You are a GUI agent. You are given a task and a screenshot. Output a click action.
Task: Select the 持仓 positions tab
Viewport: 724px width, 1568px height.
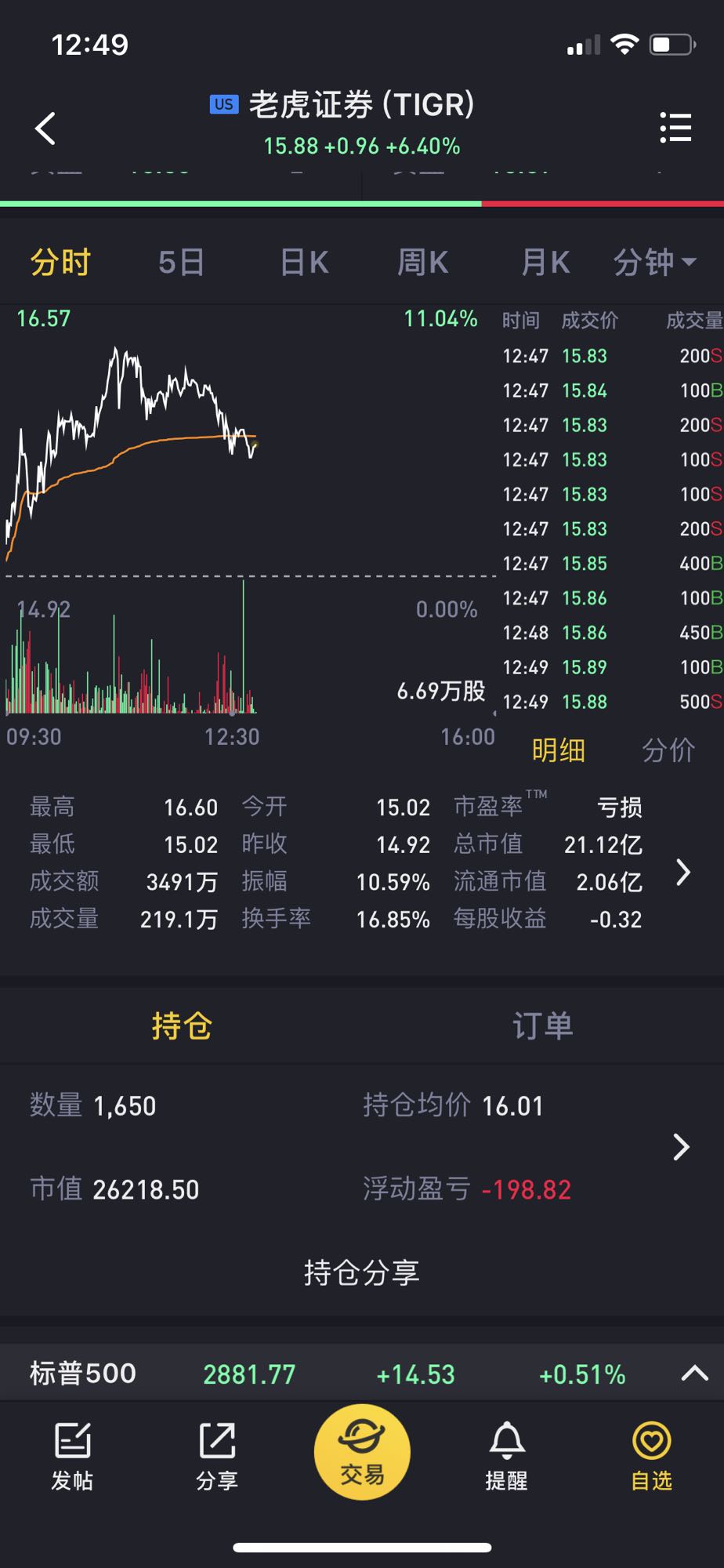(182, 1025)
